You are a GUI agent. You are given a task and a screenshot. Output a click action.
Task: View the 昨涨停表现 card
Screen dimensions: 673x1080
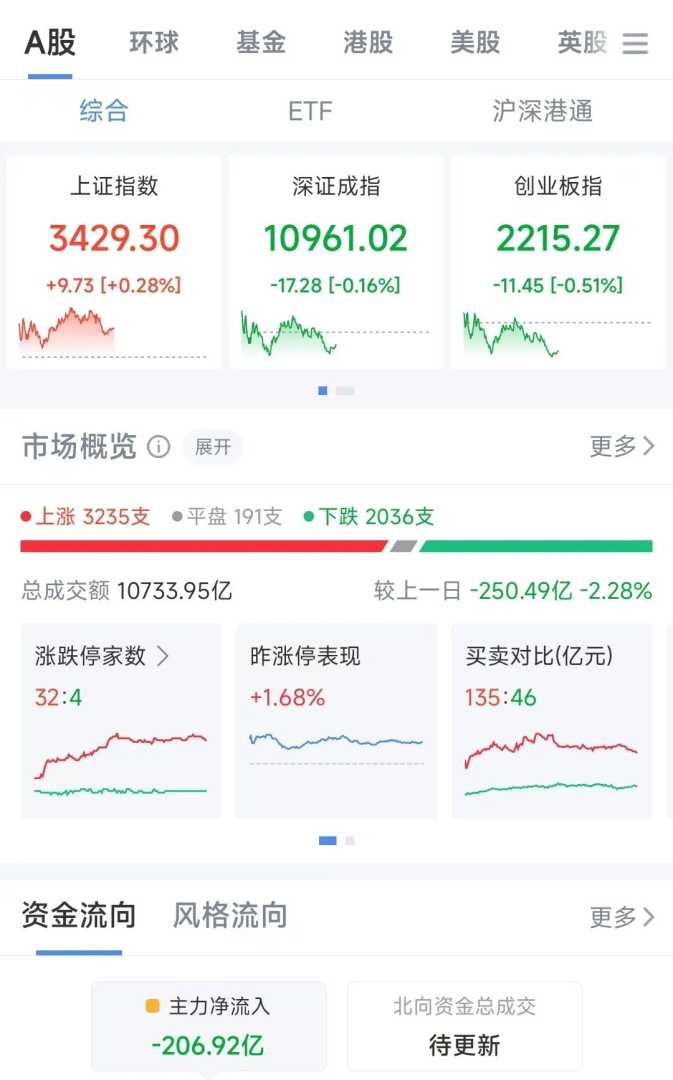tap(336, 720)
